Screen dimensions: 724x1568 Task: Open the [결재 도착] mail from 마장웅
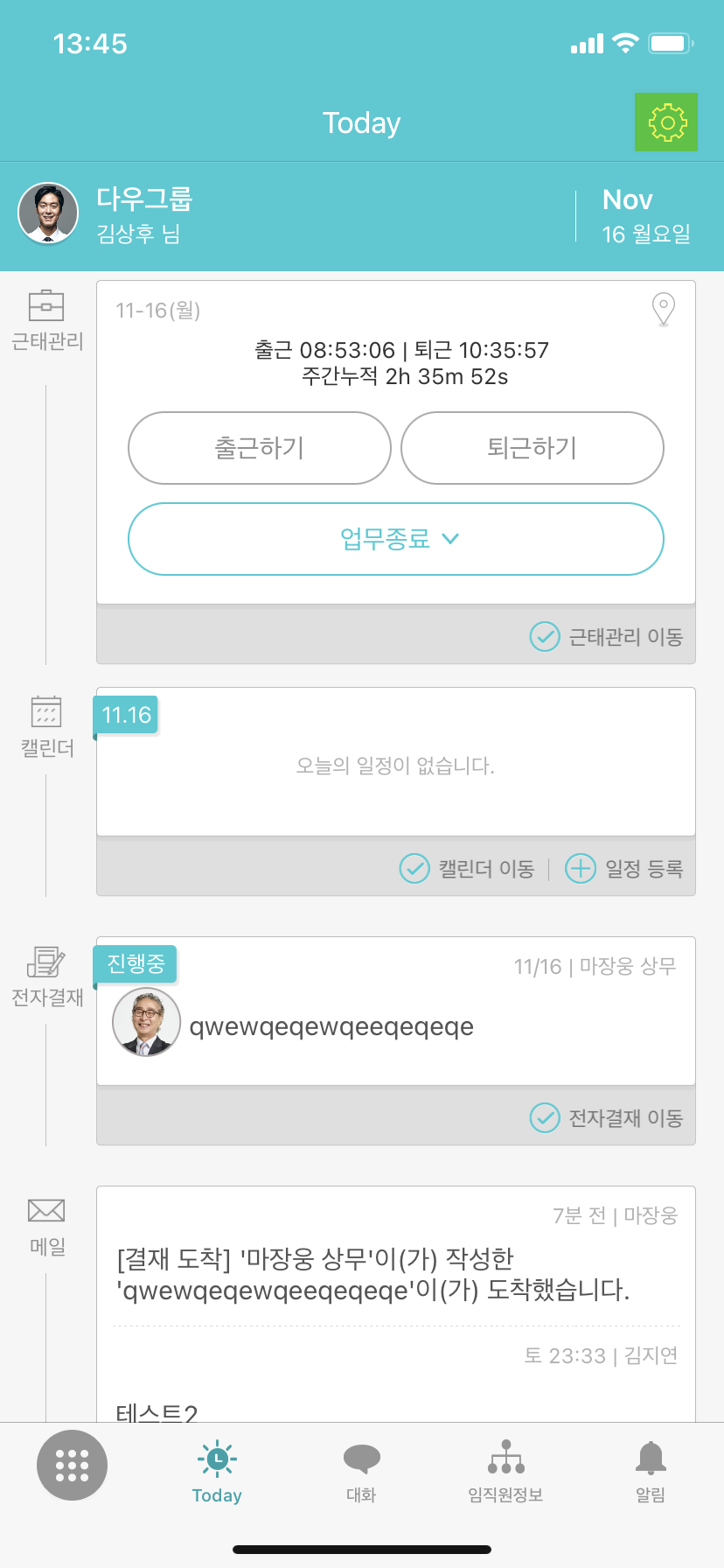395,1274
